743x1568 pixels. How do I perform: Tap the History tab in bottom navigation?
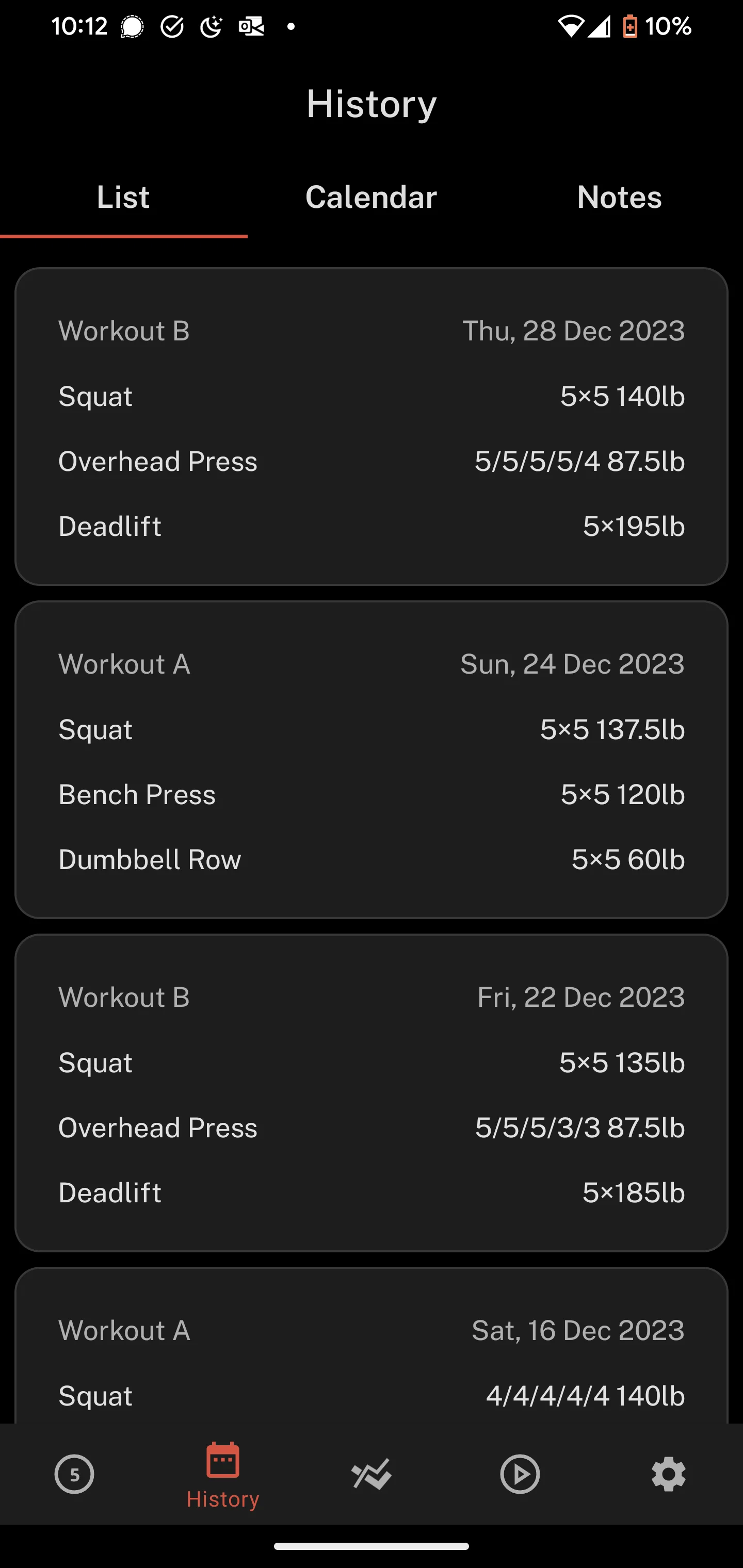point(223,1474)
